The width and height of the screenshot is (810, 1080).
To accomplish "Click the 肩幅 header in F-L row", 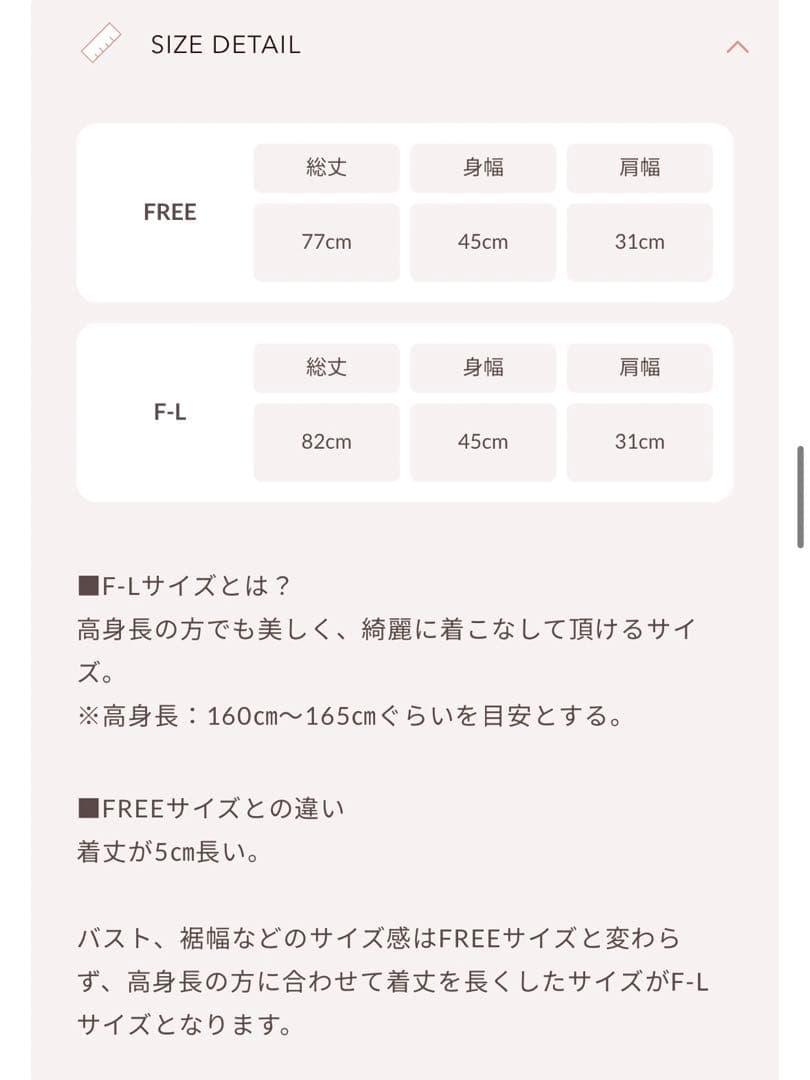I will click(x=639, y=367).
